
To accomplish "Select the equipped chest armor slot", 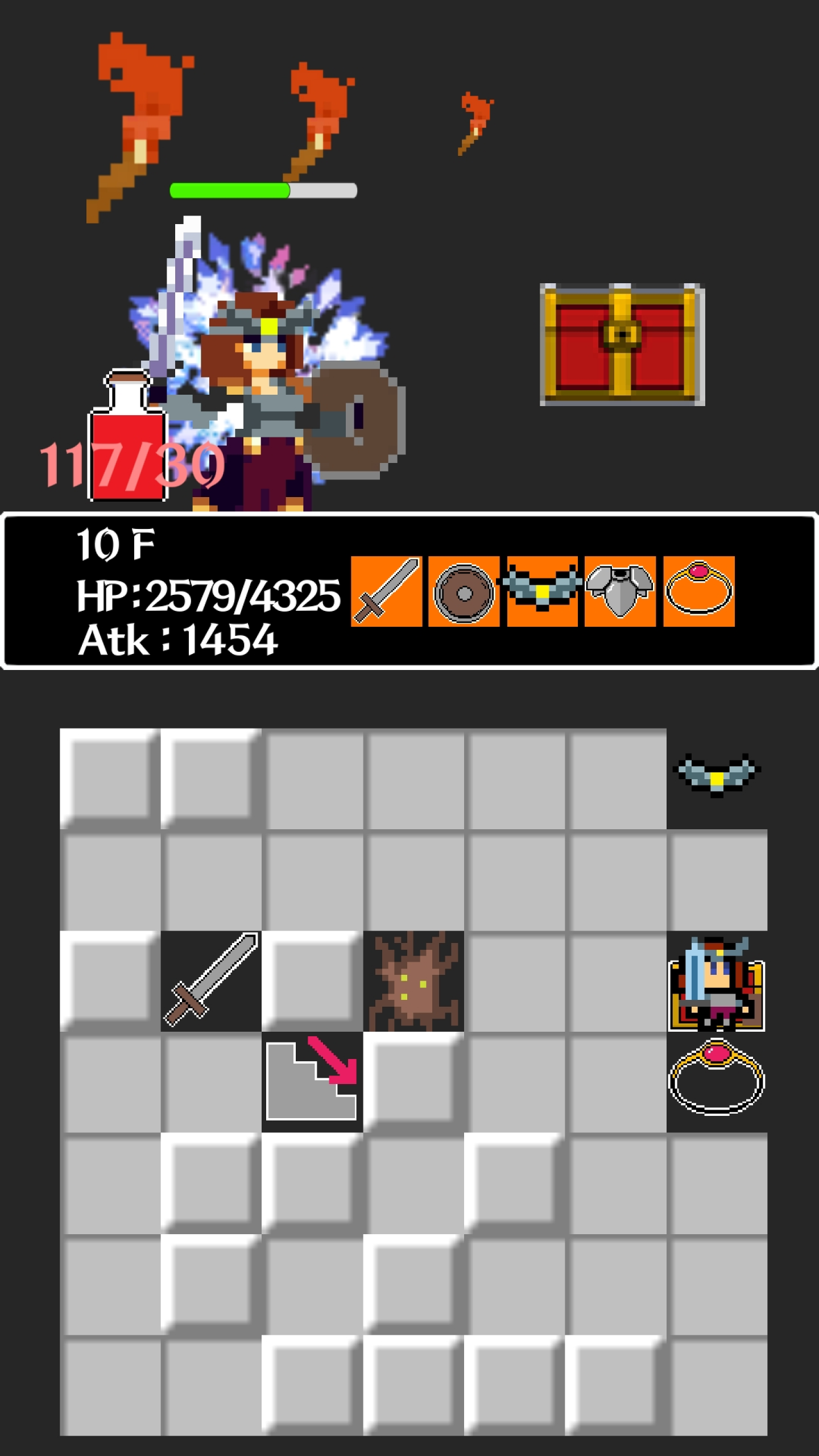I will point(620,591).
